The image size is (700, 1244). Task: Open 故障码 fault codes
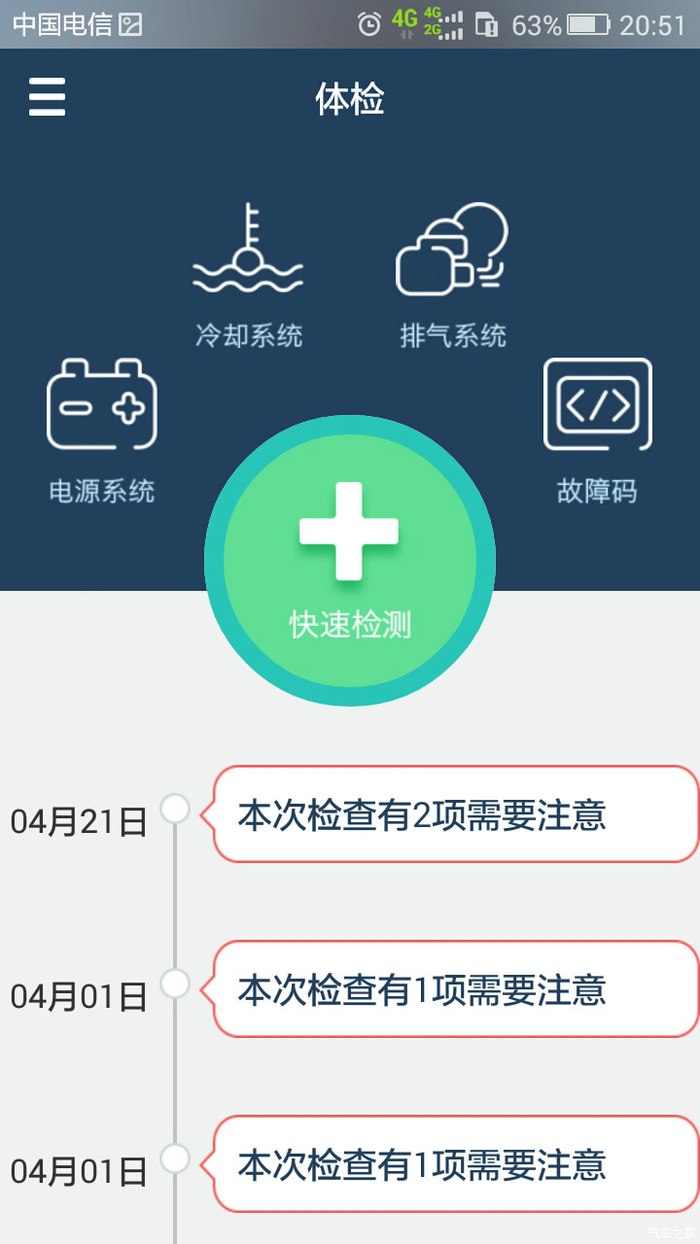coord(597,430)
